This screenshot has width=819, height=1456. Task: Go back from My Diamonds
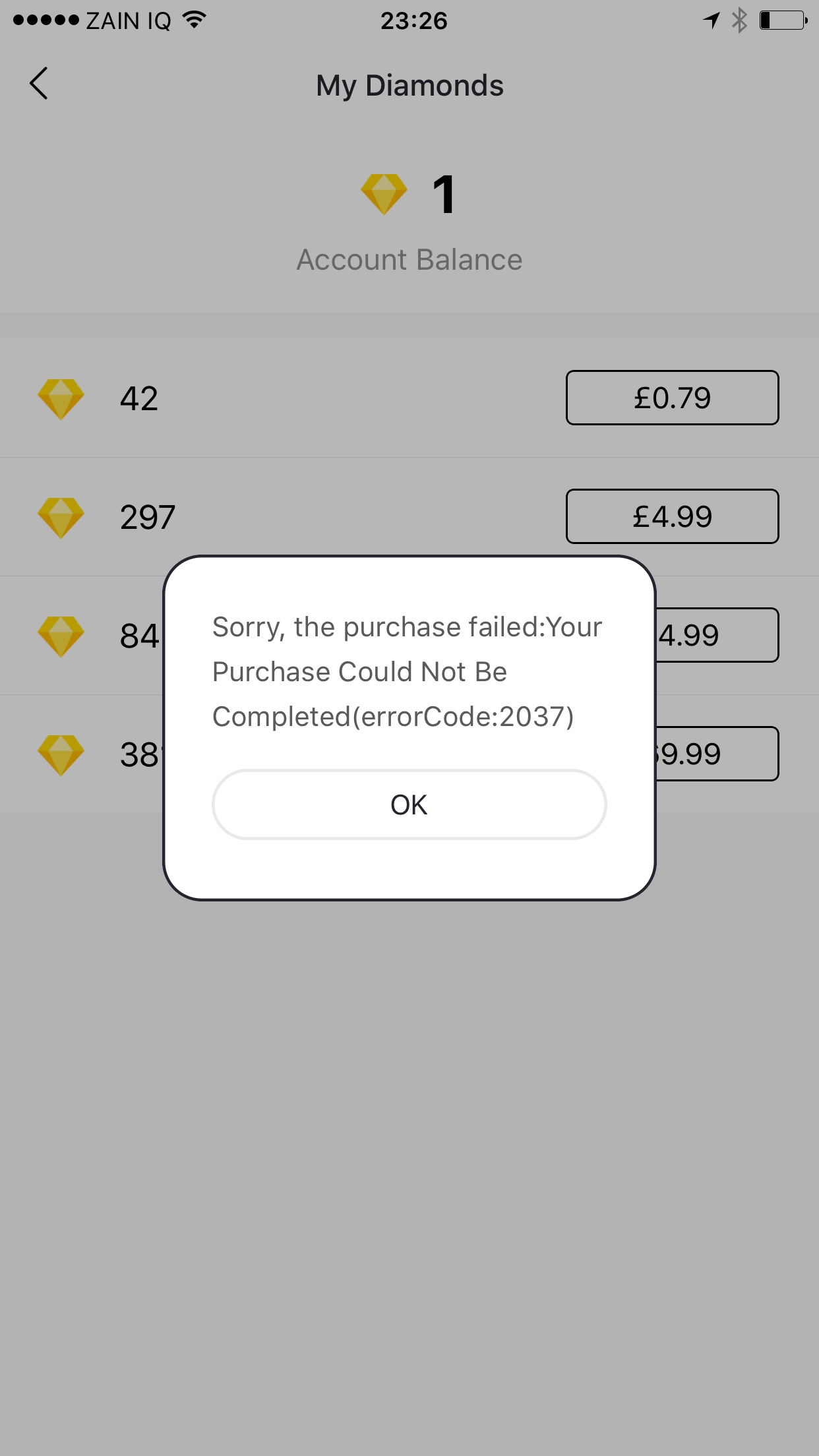pos(40,84)
